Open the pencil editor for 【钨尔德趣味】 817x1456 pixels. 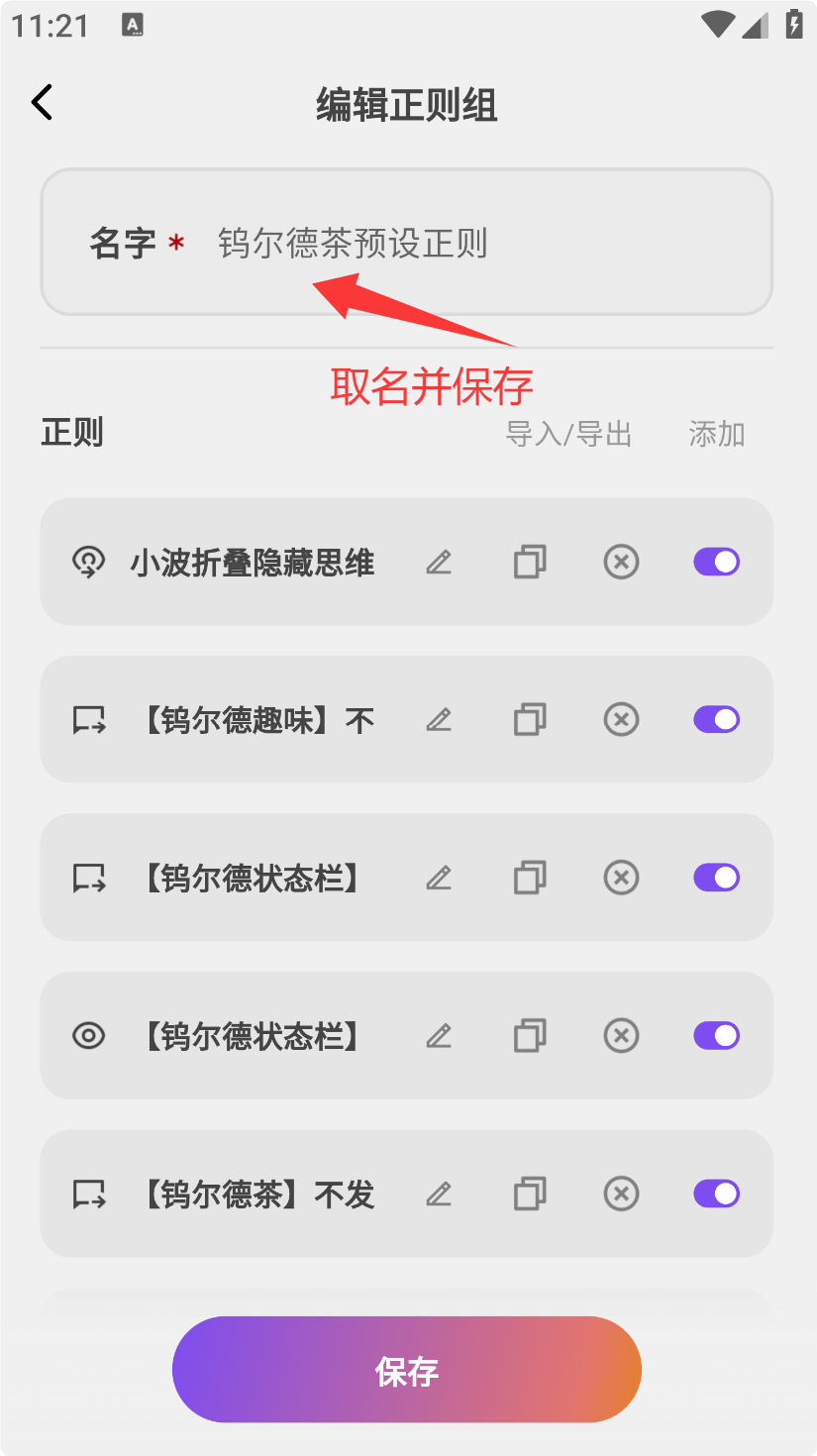439,720
